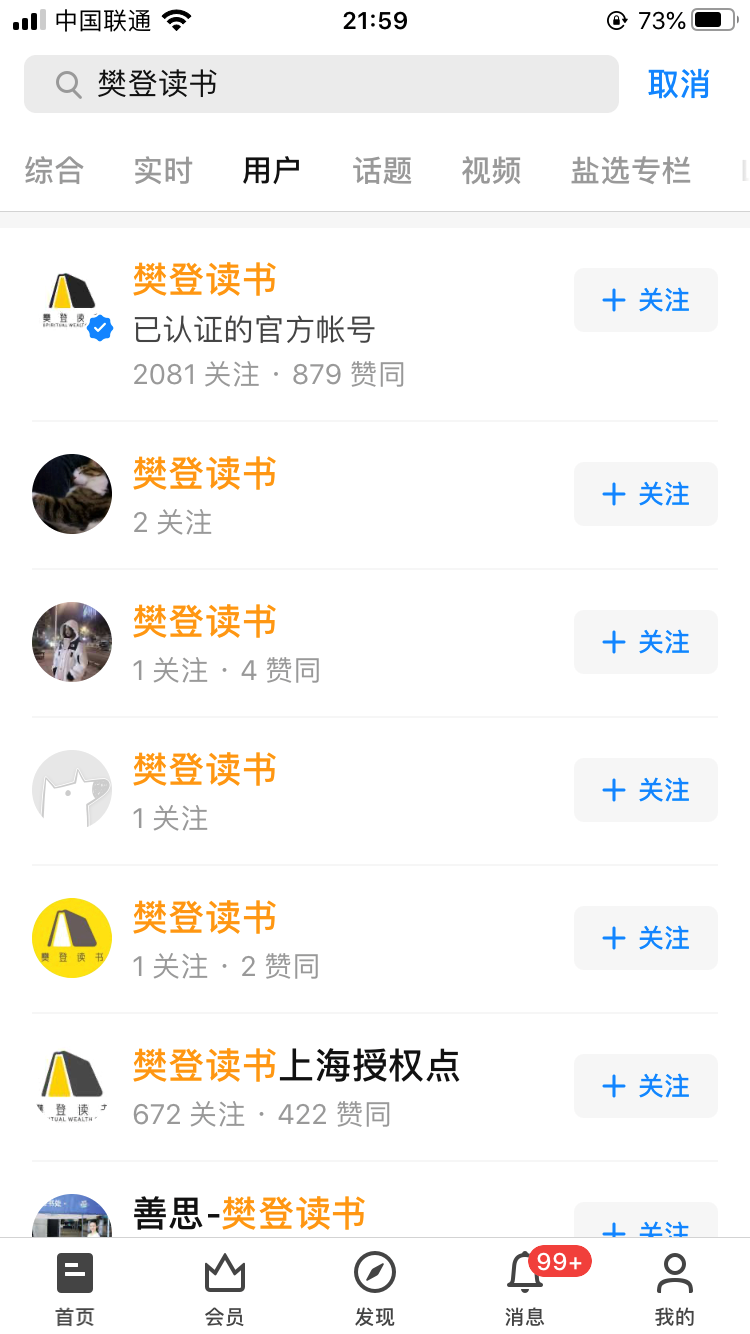Tap the magnifier icon in the search bar
The height and width of the screenshot is (1334, 750).
[67, 84]
